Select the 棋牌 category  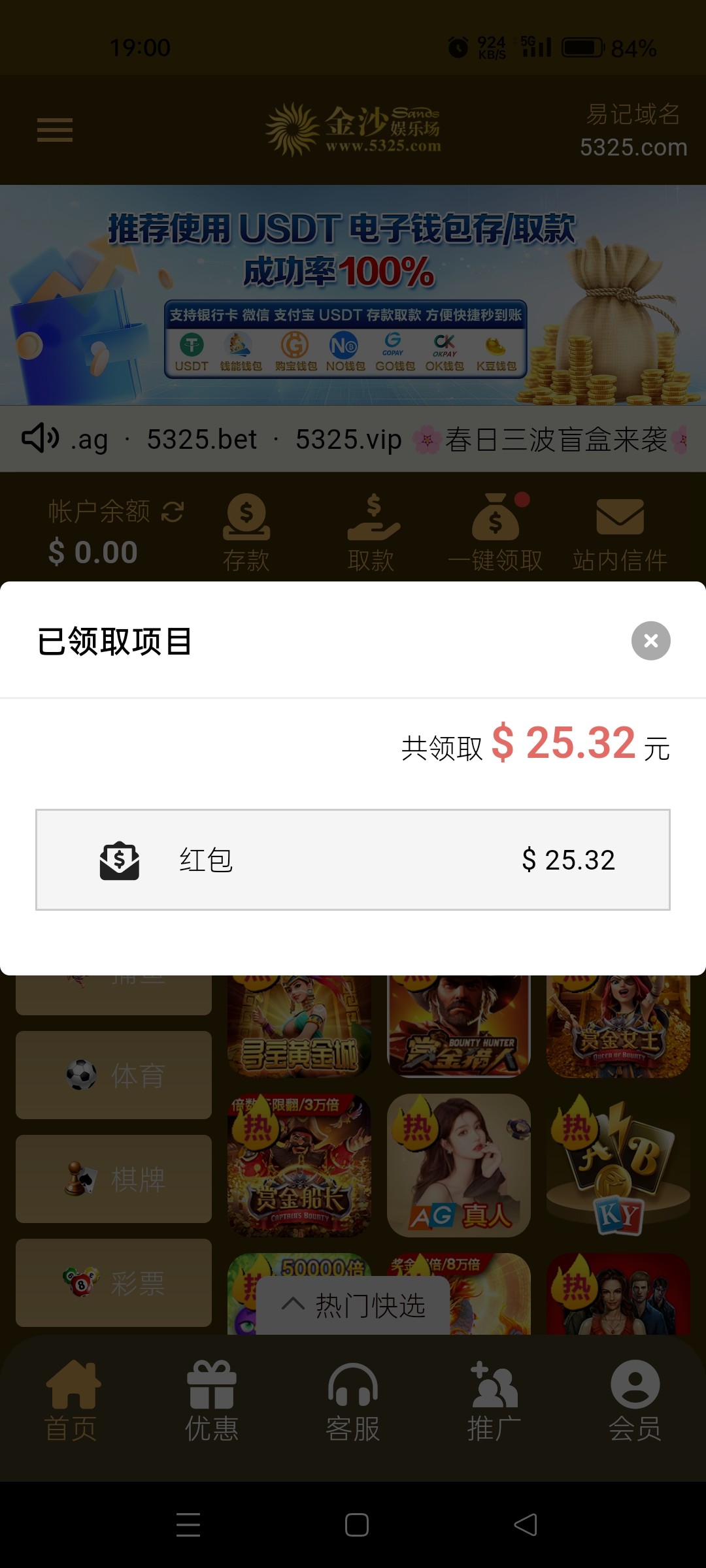coord(114,1179)
